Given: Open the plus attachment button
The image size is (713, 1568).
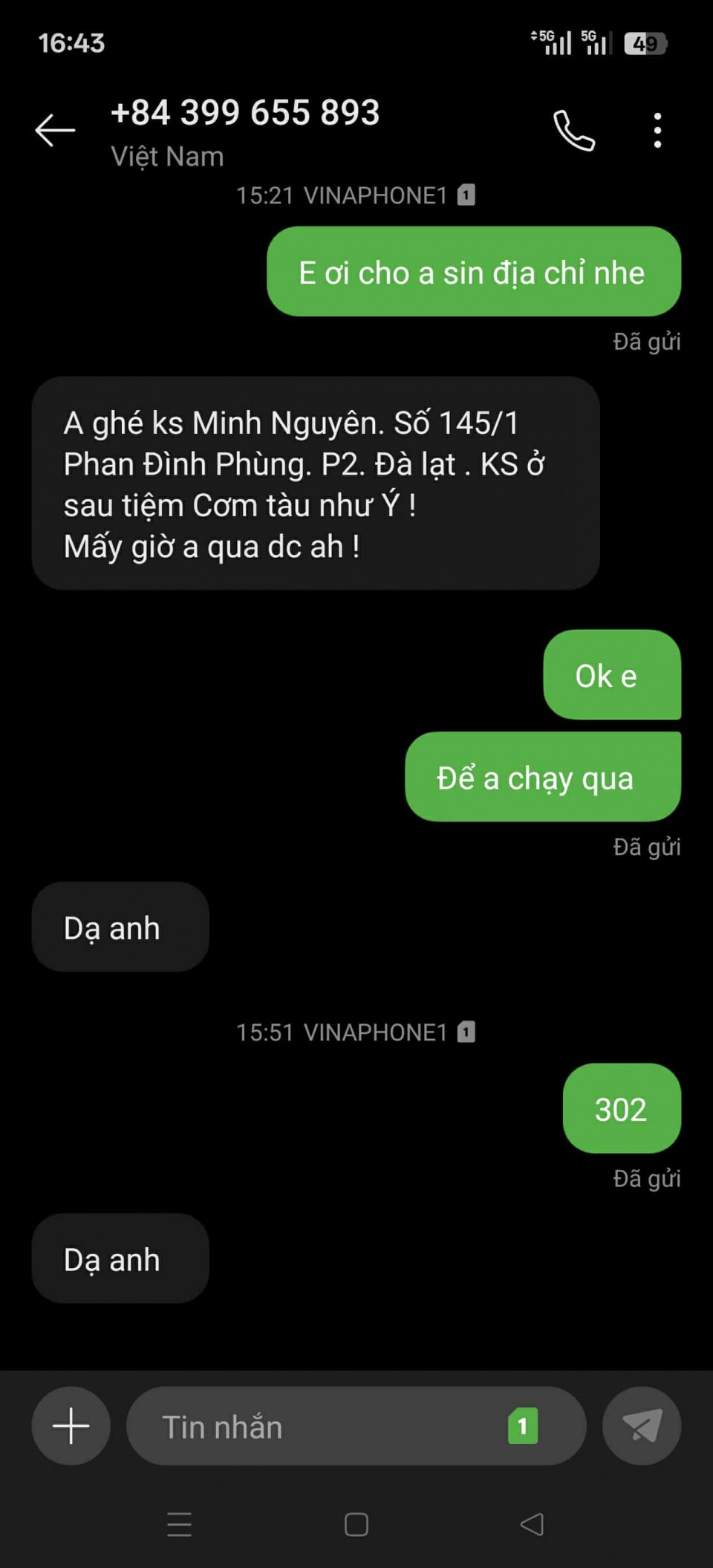Looking at the screenshot, I should pos(71,1425).
